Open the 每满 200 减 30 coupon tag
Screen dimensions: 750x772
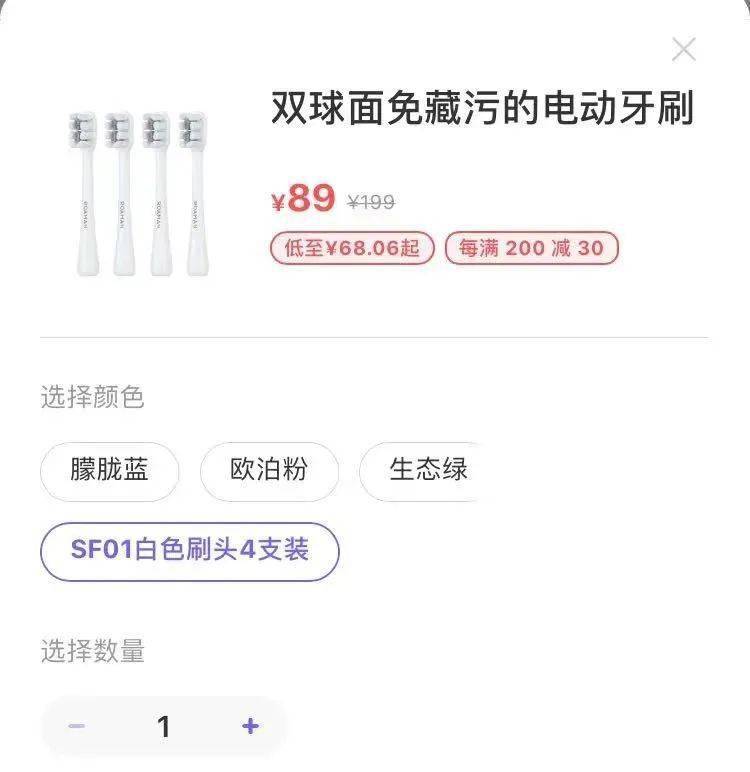coord(532,248)
